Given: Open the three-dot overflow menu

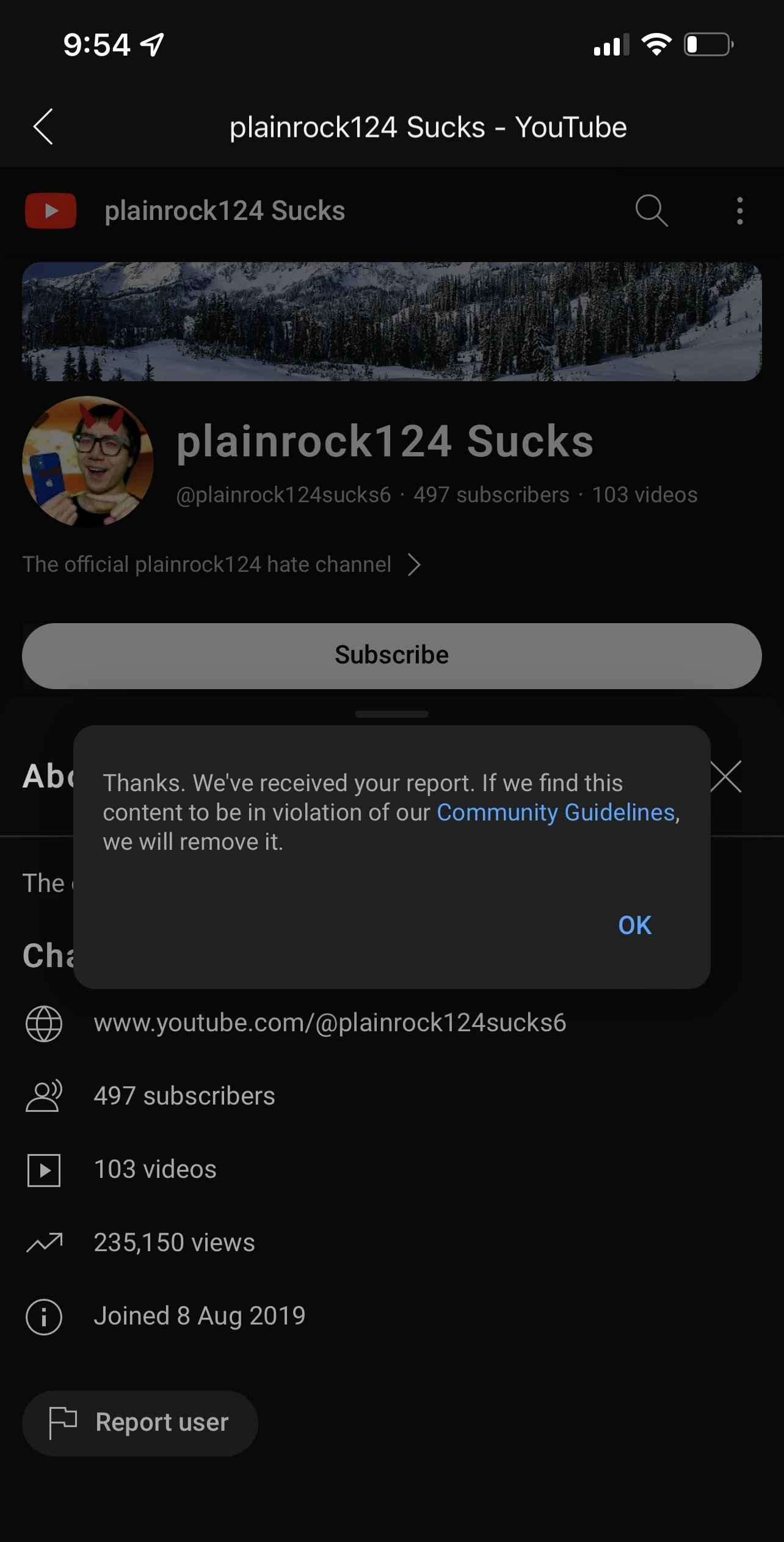Looking at the screenshot, I should pyautogui.click(x=739, y=211).
